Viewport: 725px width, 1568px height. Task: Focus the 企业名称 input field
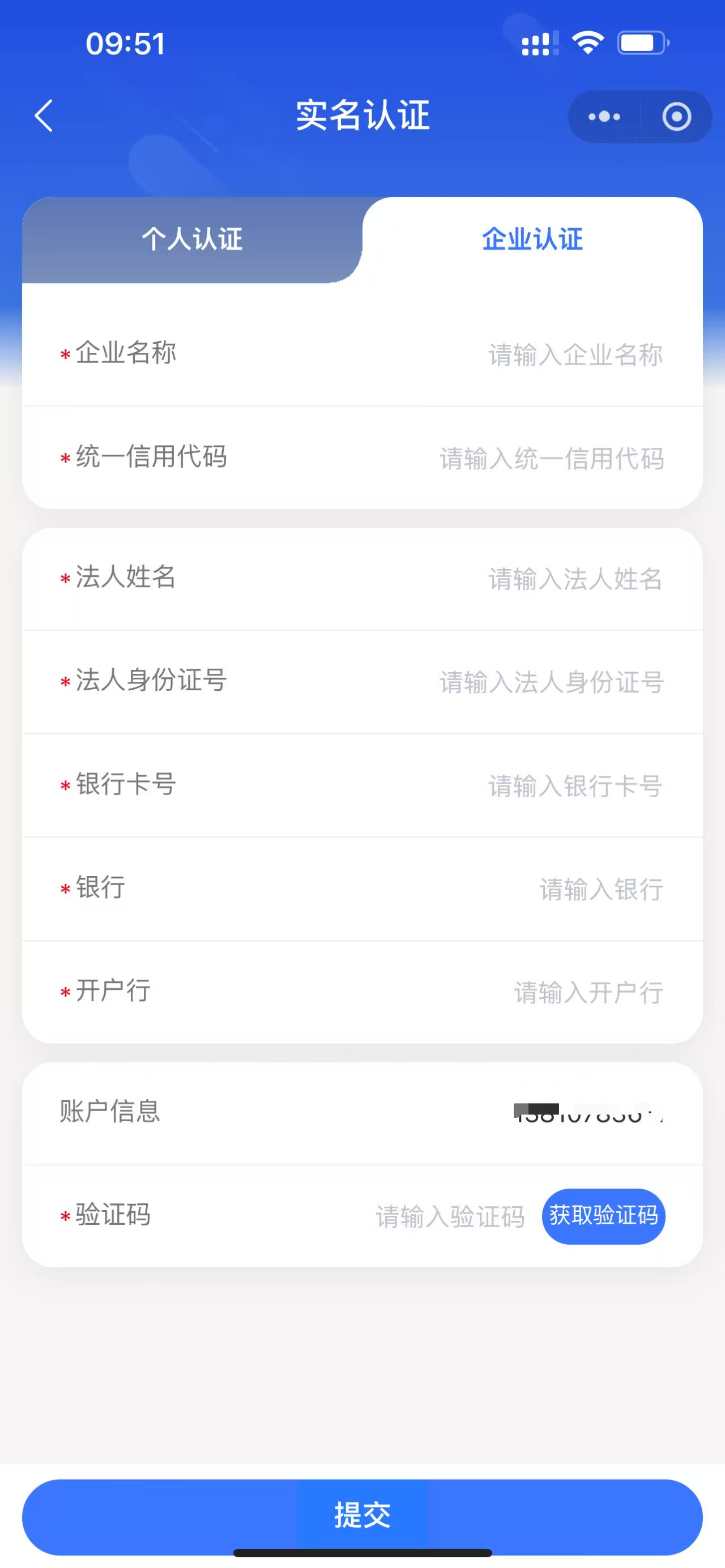click(x=575, y=355)
